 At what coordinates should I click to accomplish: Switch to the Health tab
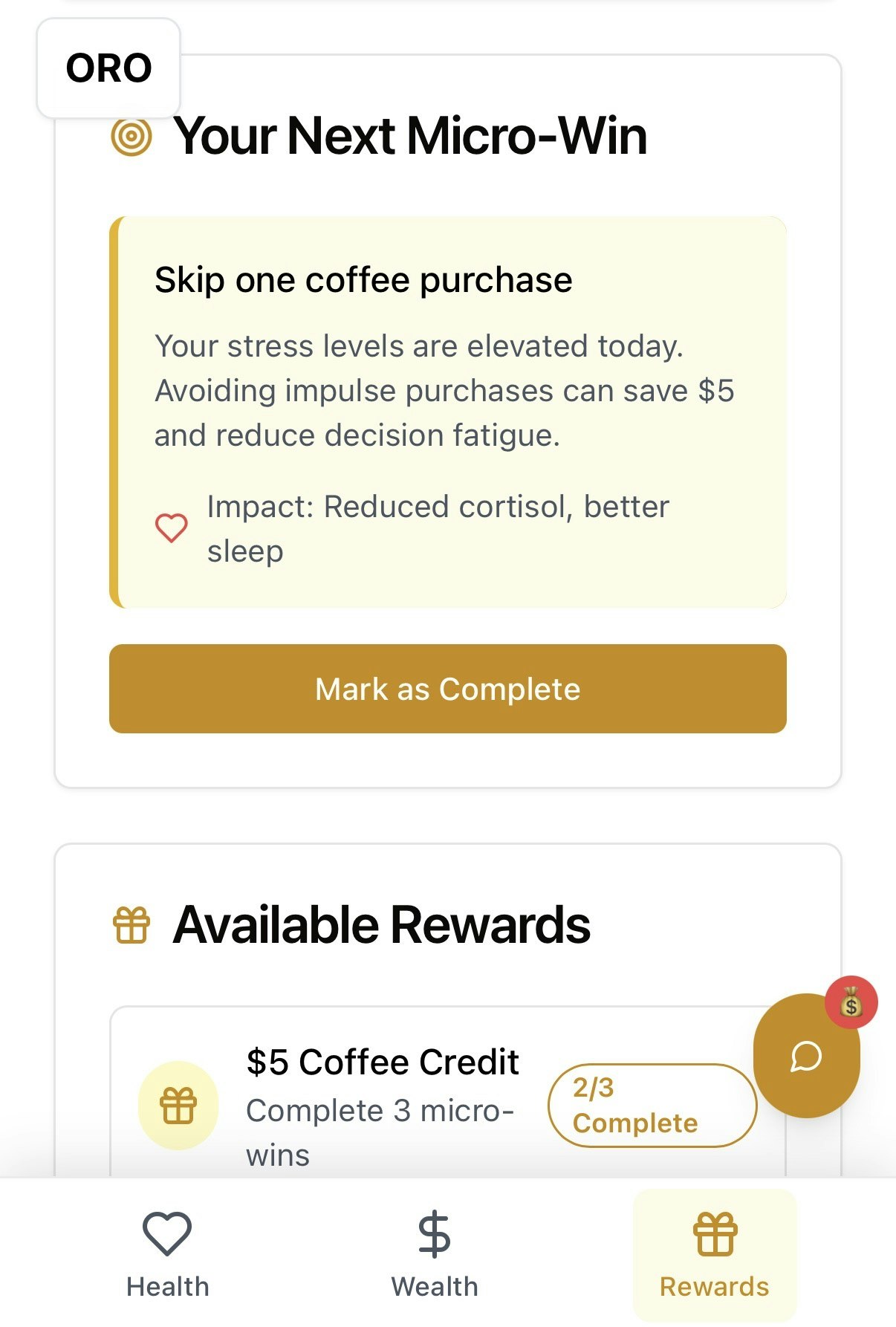tap(168, 1254)
